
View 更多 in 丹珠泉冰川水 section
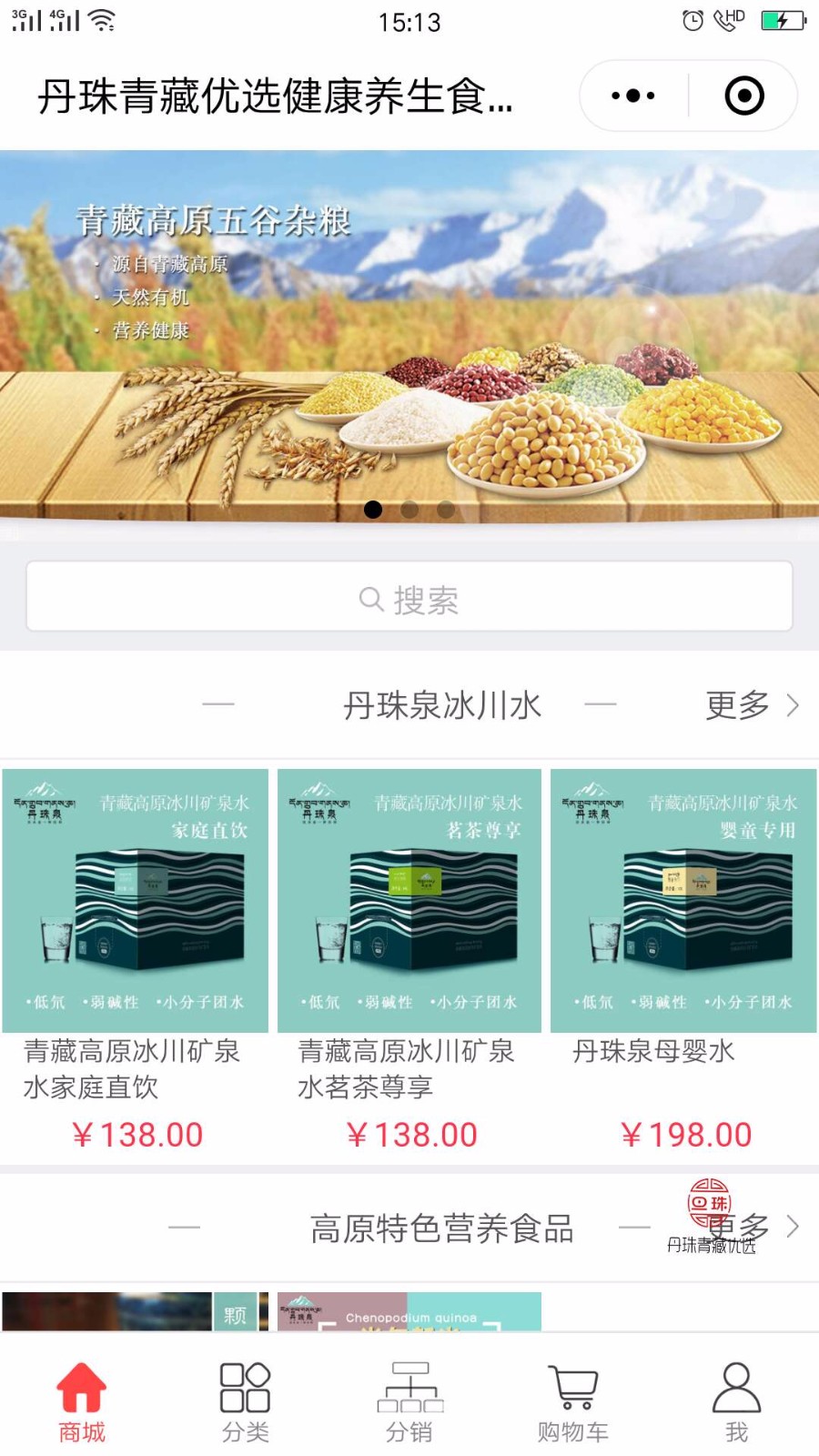[752, 705]
